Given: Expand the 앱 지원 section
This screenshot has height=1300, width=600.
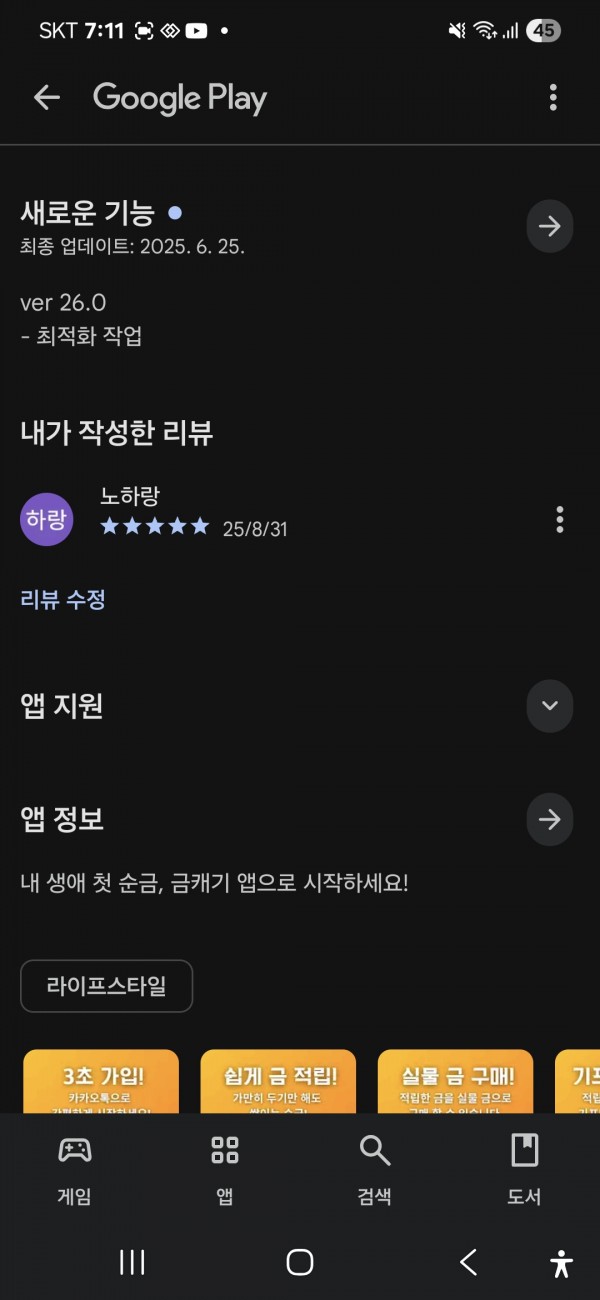Looking at the screenshot, I should (x=549, y=705).
